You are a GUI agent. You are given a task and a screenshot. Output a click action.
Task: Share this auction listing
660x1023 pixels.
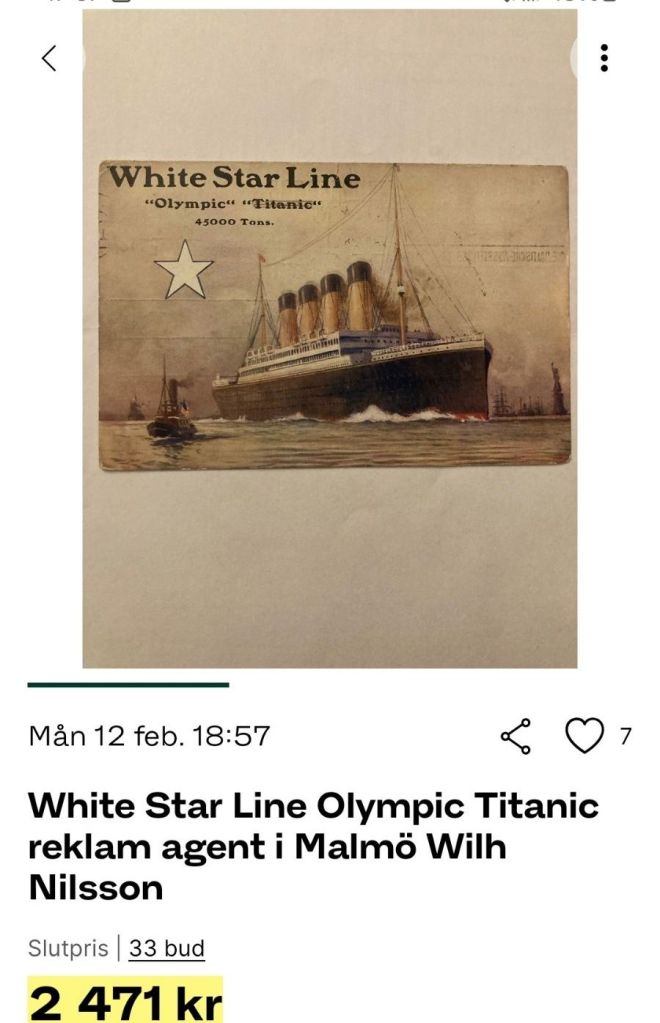515,737
